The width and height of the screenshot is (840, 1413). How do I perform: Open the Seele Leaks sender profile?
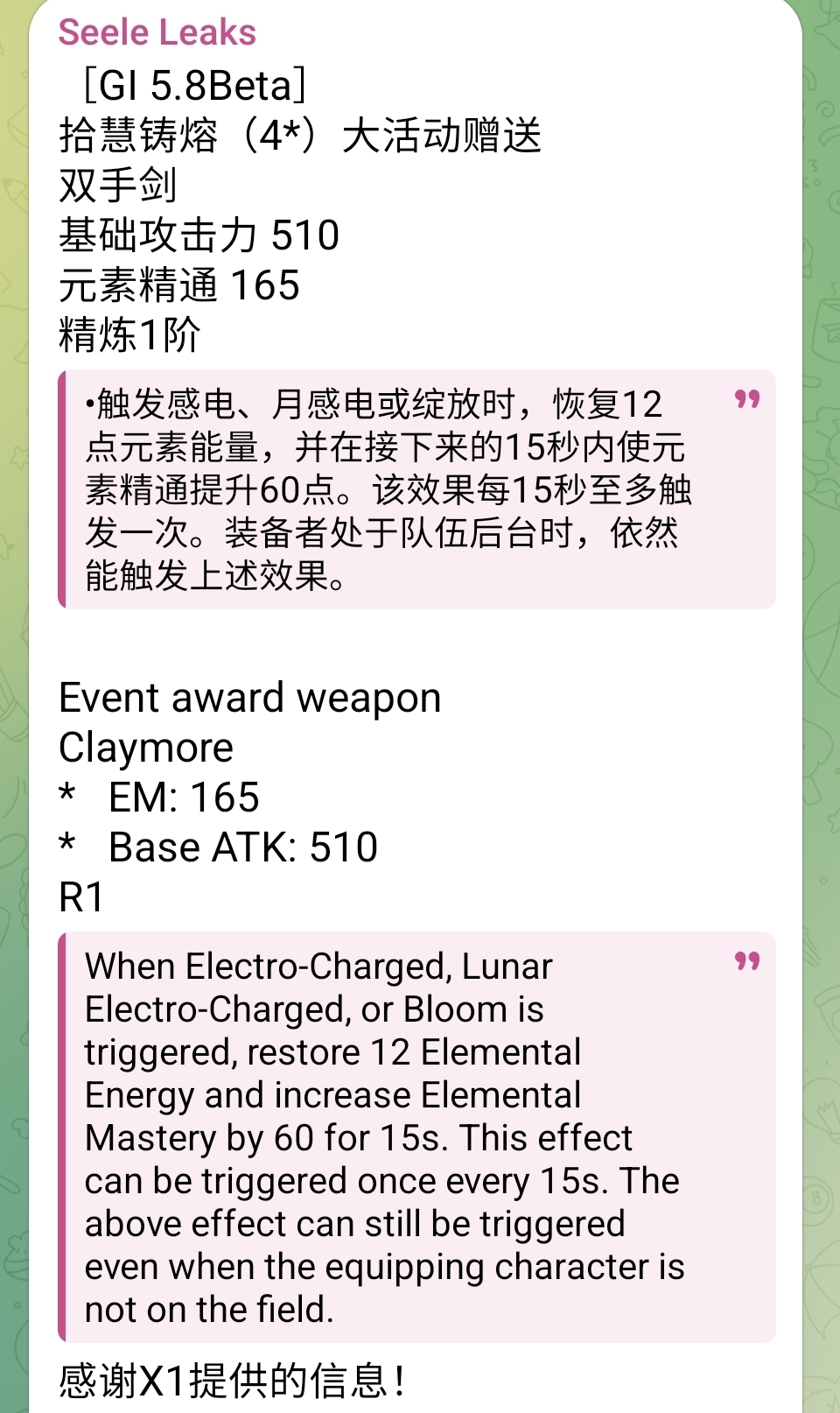(x=157, y=32)
